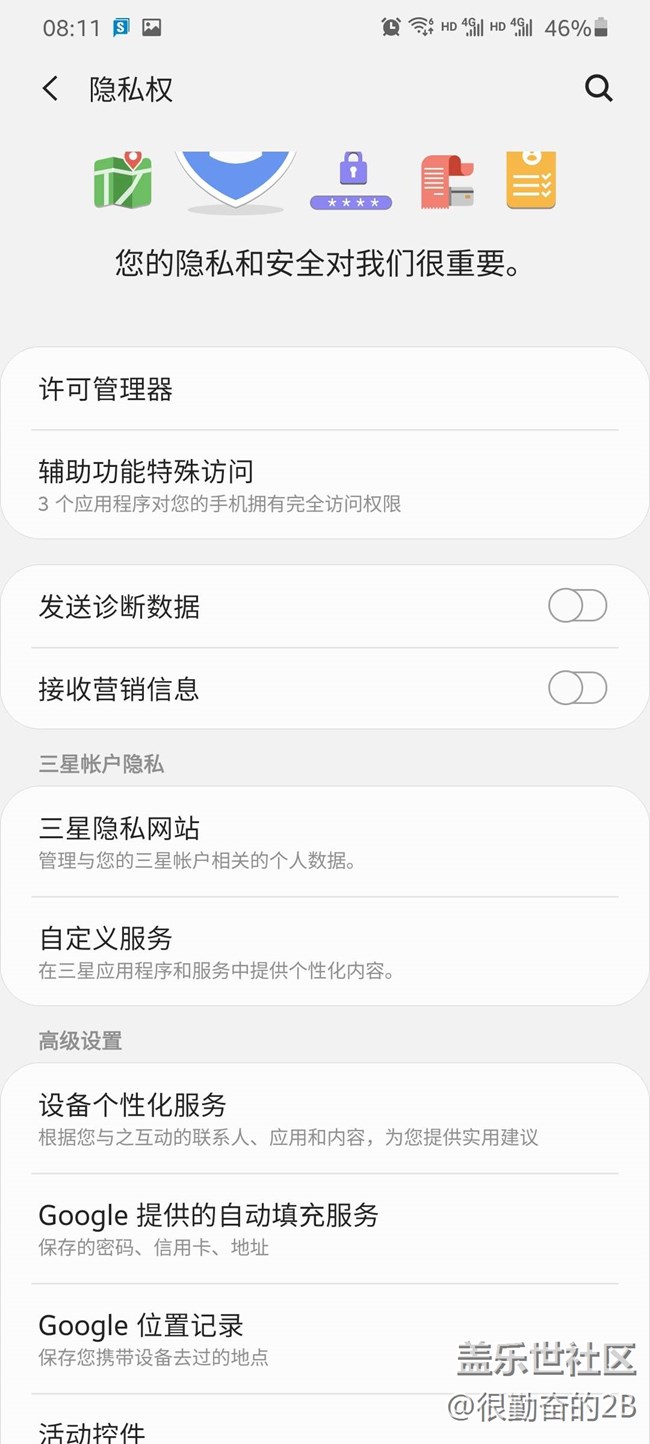Enable the 发送诊断数据 switch
Screen dimensions: 650x1444
point(577,606)
